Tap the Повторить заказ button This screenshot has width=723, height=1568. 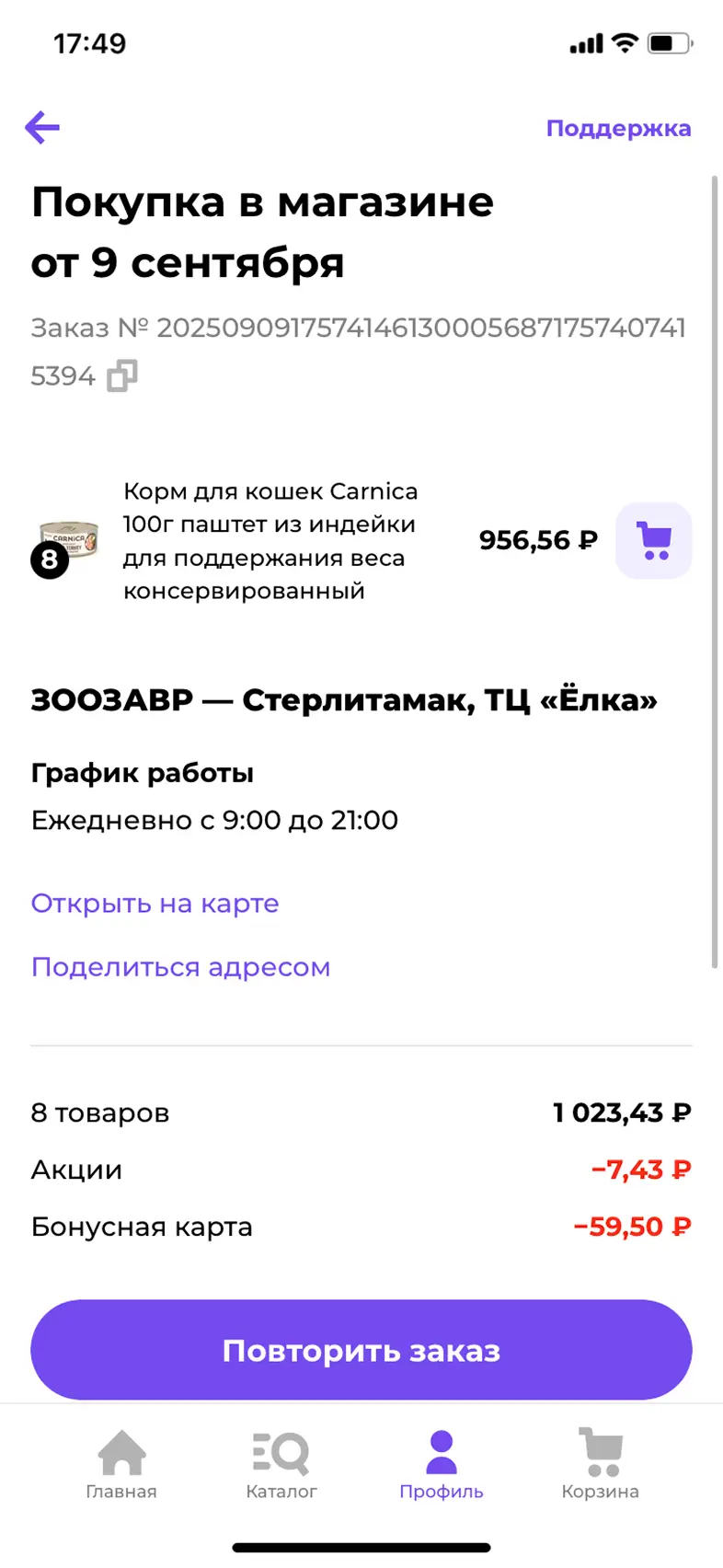[361, 1350]
